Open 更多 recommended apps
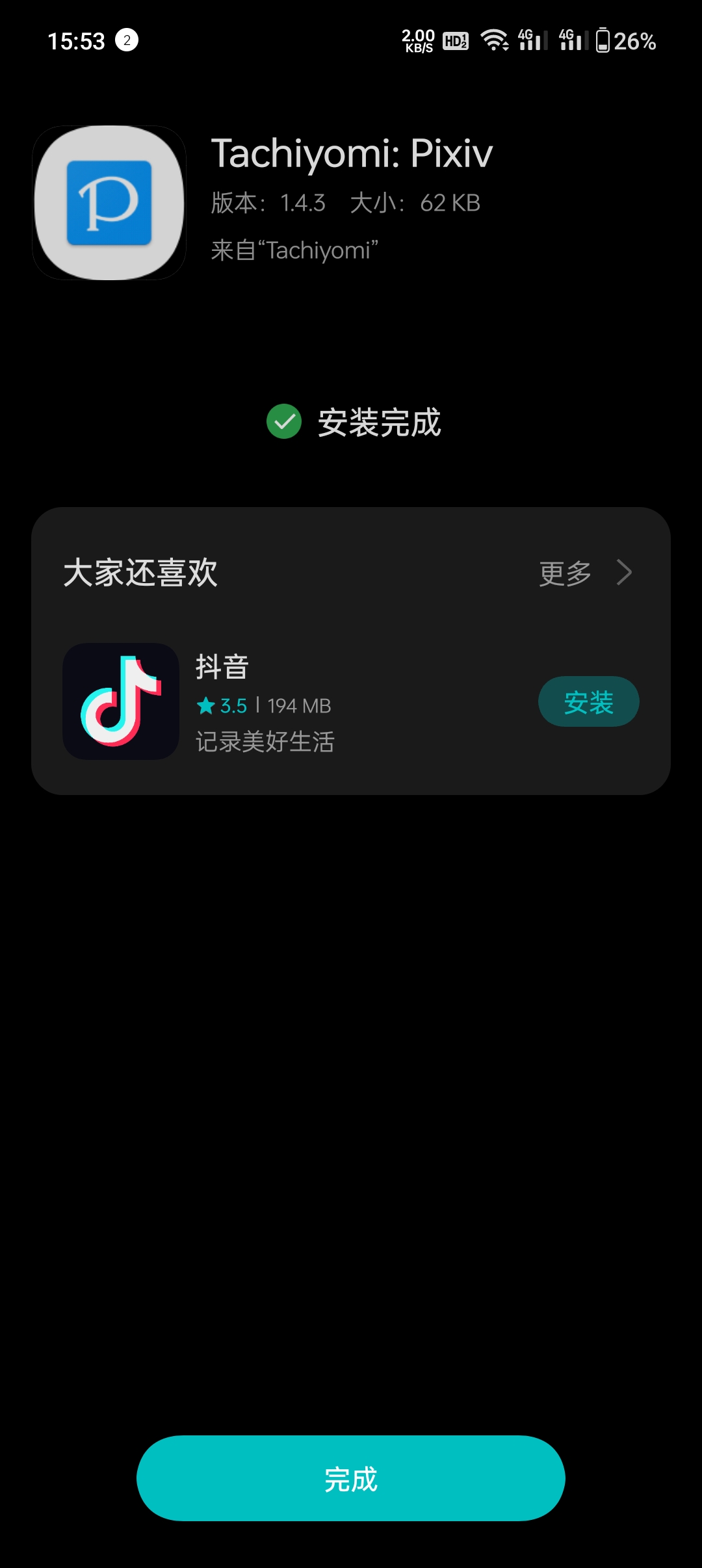The image size is (702, 1568). [584, 573]
